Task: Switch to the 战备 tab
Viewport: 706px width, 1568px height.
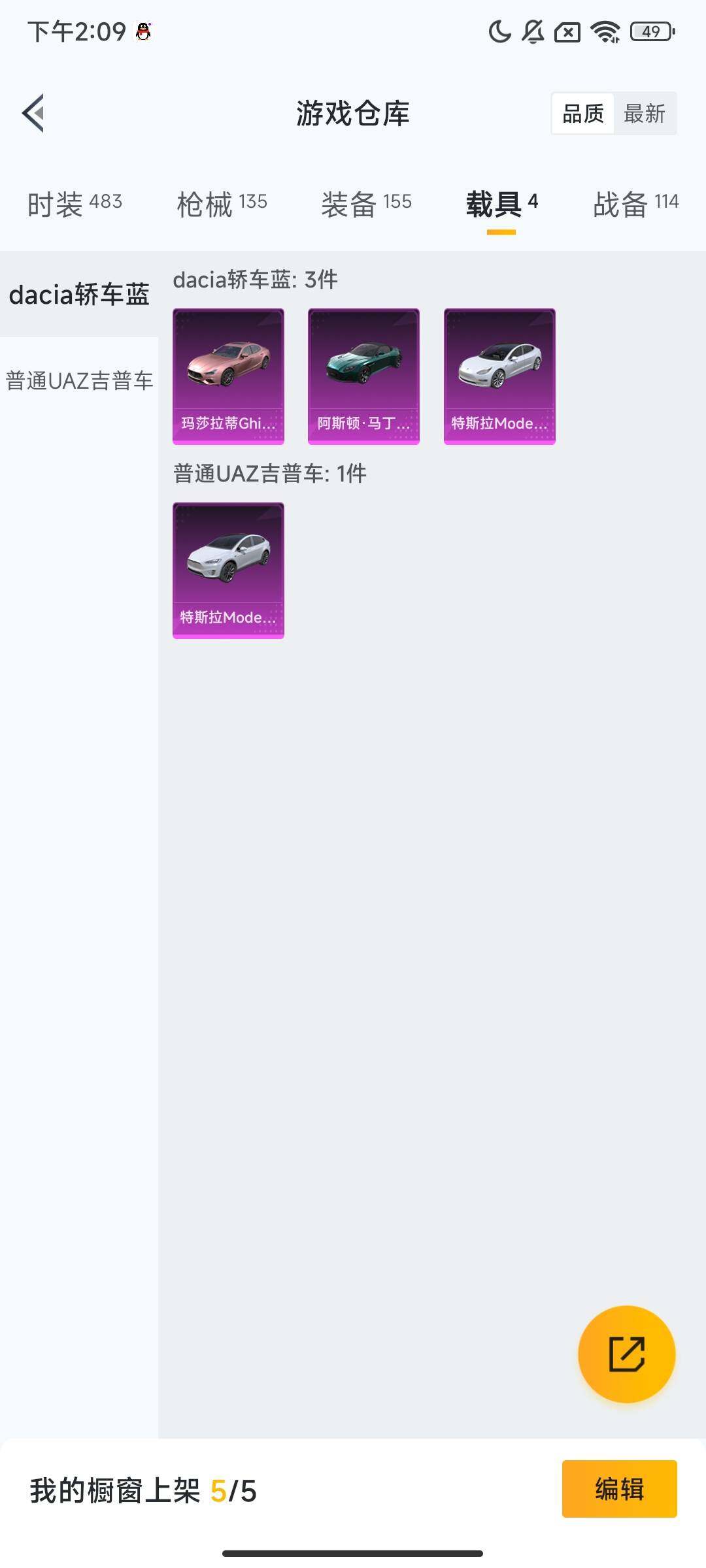Action: point(635,204)
